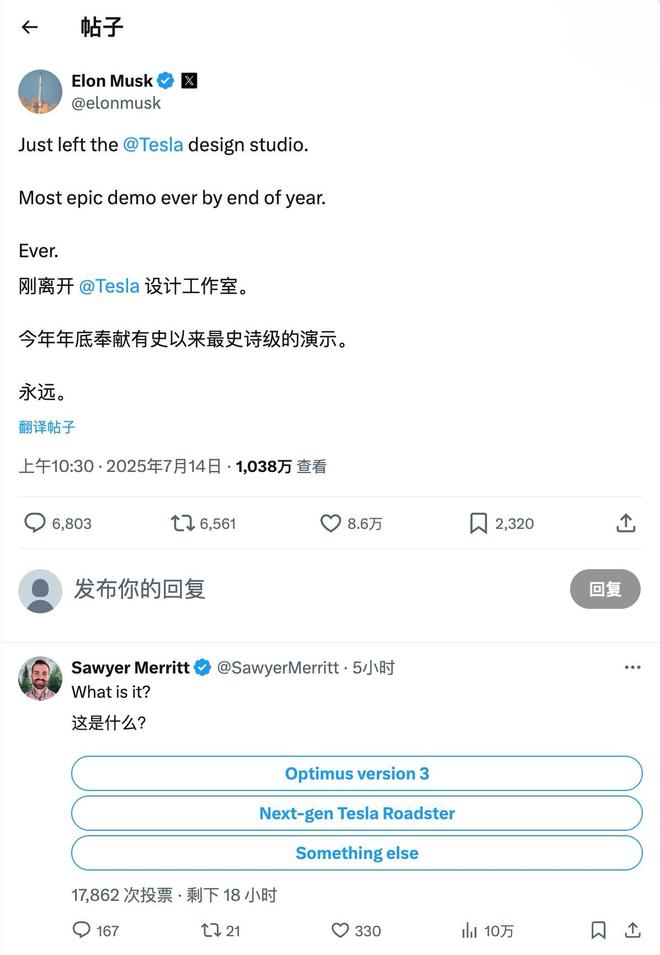Open overflow menu on Sawyer Merritt's reply
660x955 pixels.
(x=632, y=667)
